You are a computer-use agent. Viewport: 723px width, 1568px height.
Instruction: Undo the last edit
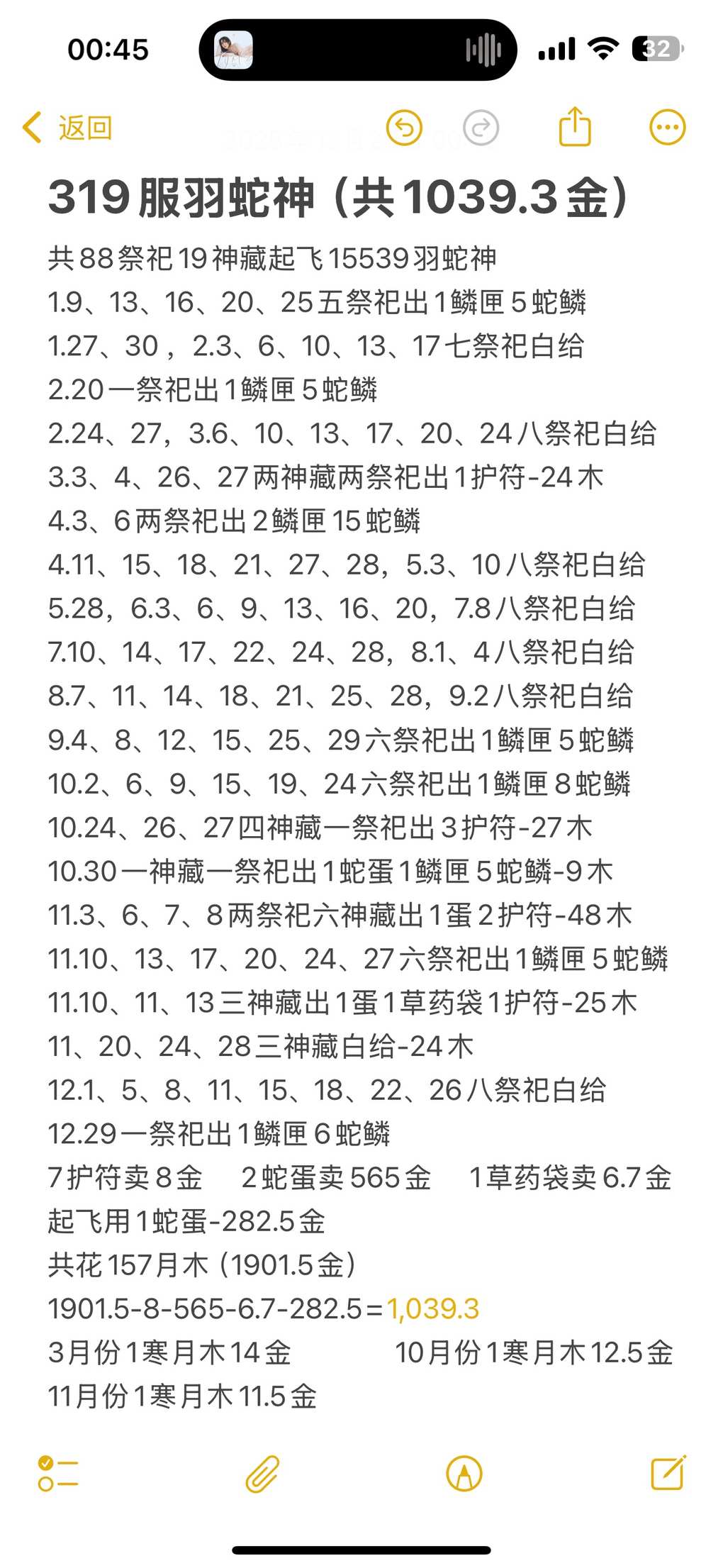[404, 128]
